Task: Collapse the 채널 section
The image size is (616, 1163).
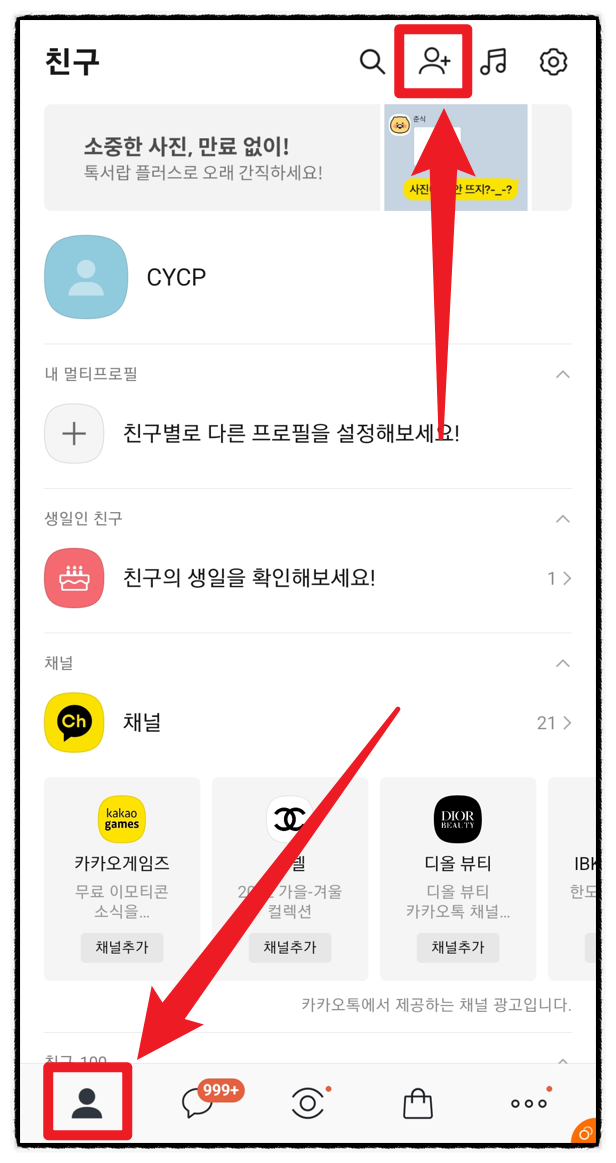Action: pyautogui.click(x=562, y=664)
